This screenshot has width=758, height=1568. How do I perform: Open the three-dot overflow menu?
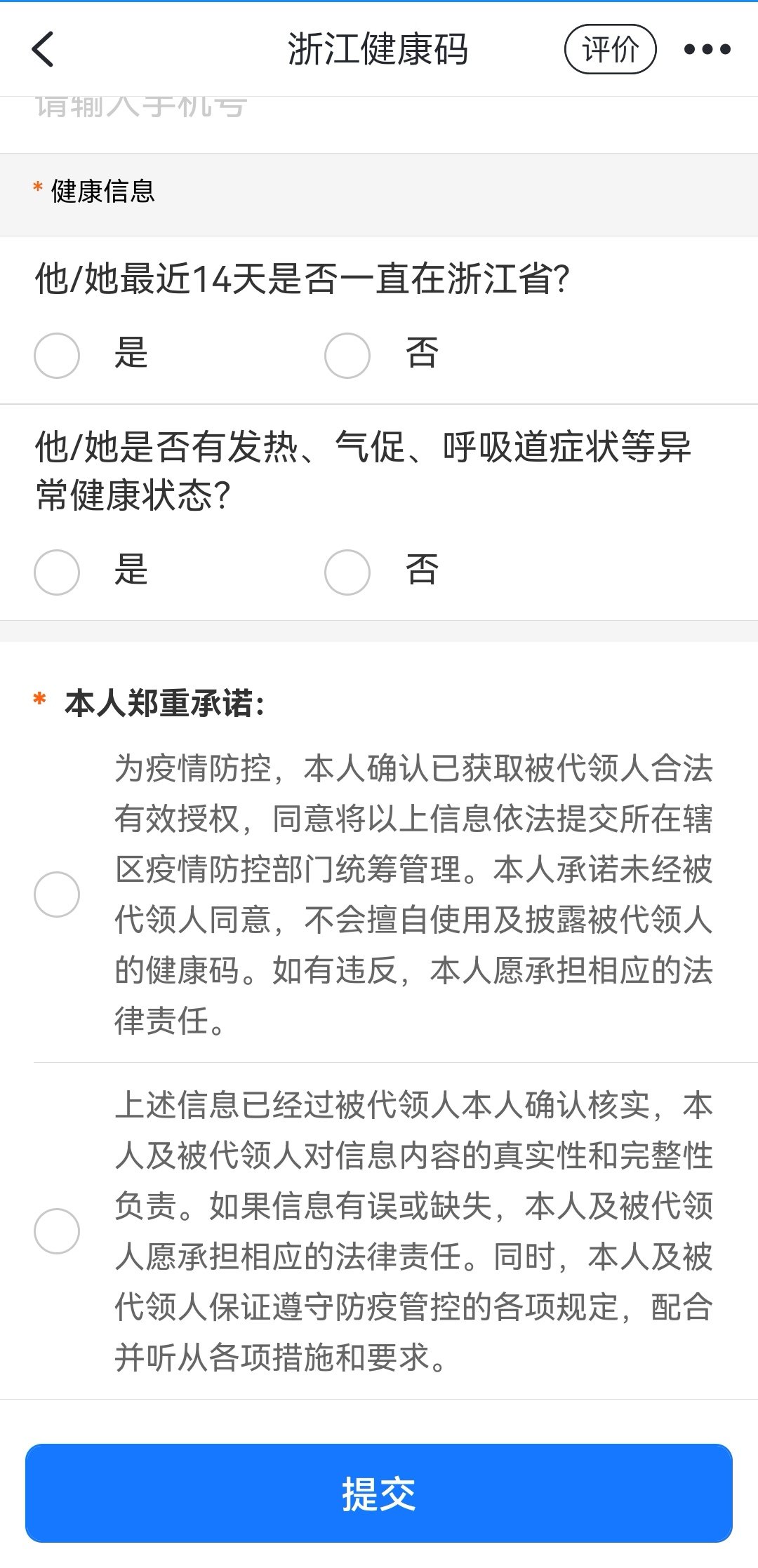click(x=707, y=49)
